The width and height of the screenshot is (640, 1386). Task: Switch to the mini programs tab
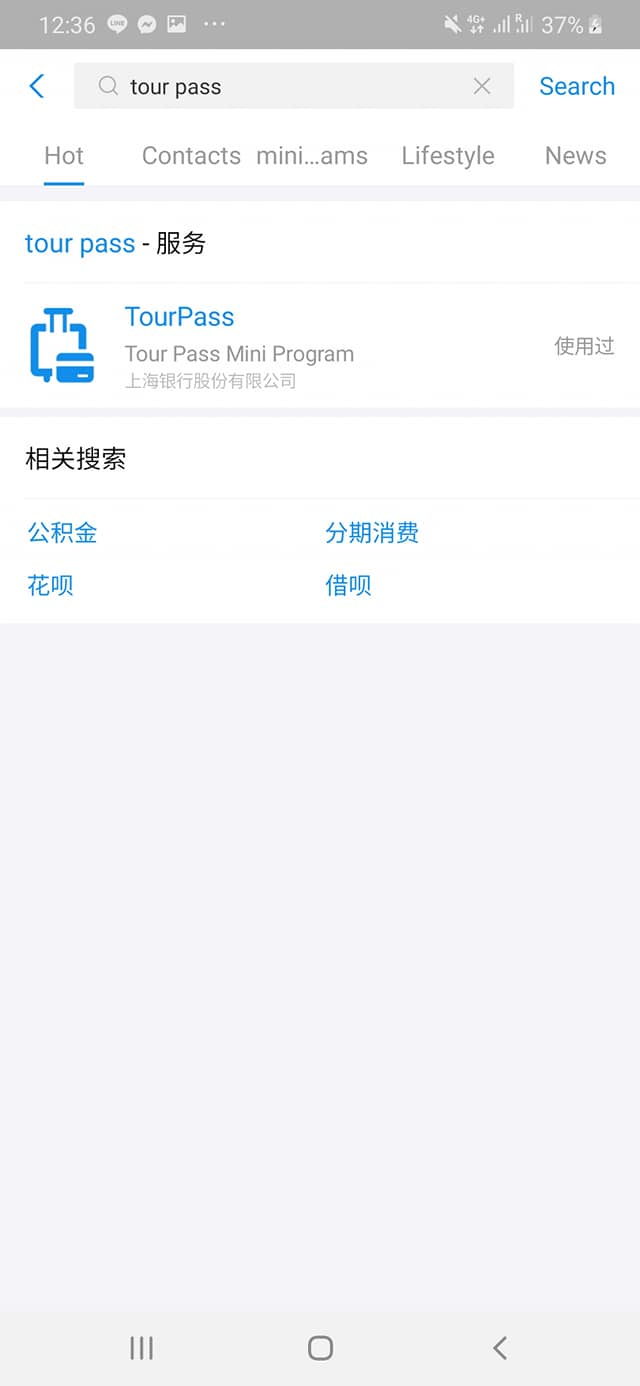pos(312,156)
